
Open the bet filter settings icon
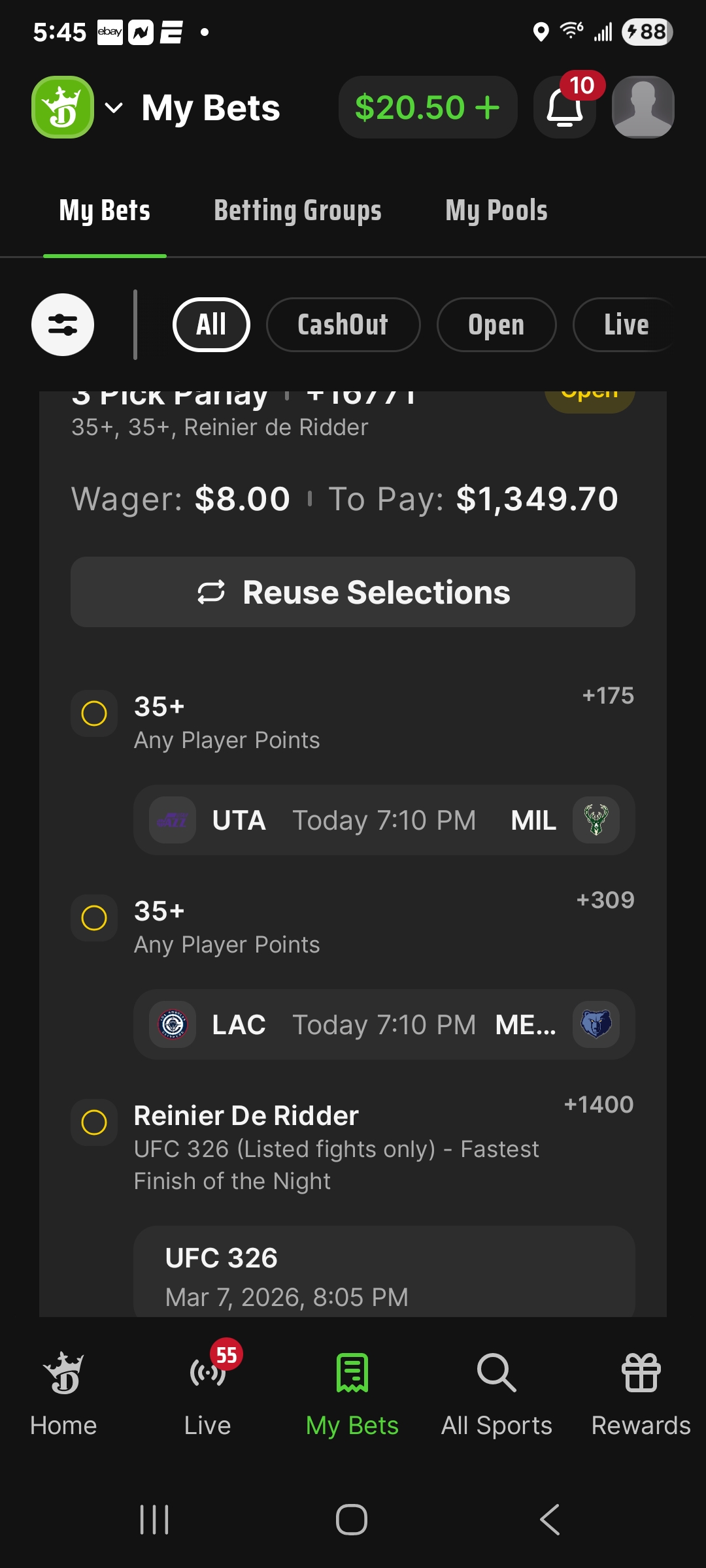[63, 325]
